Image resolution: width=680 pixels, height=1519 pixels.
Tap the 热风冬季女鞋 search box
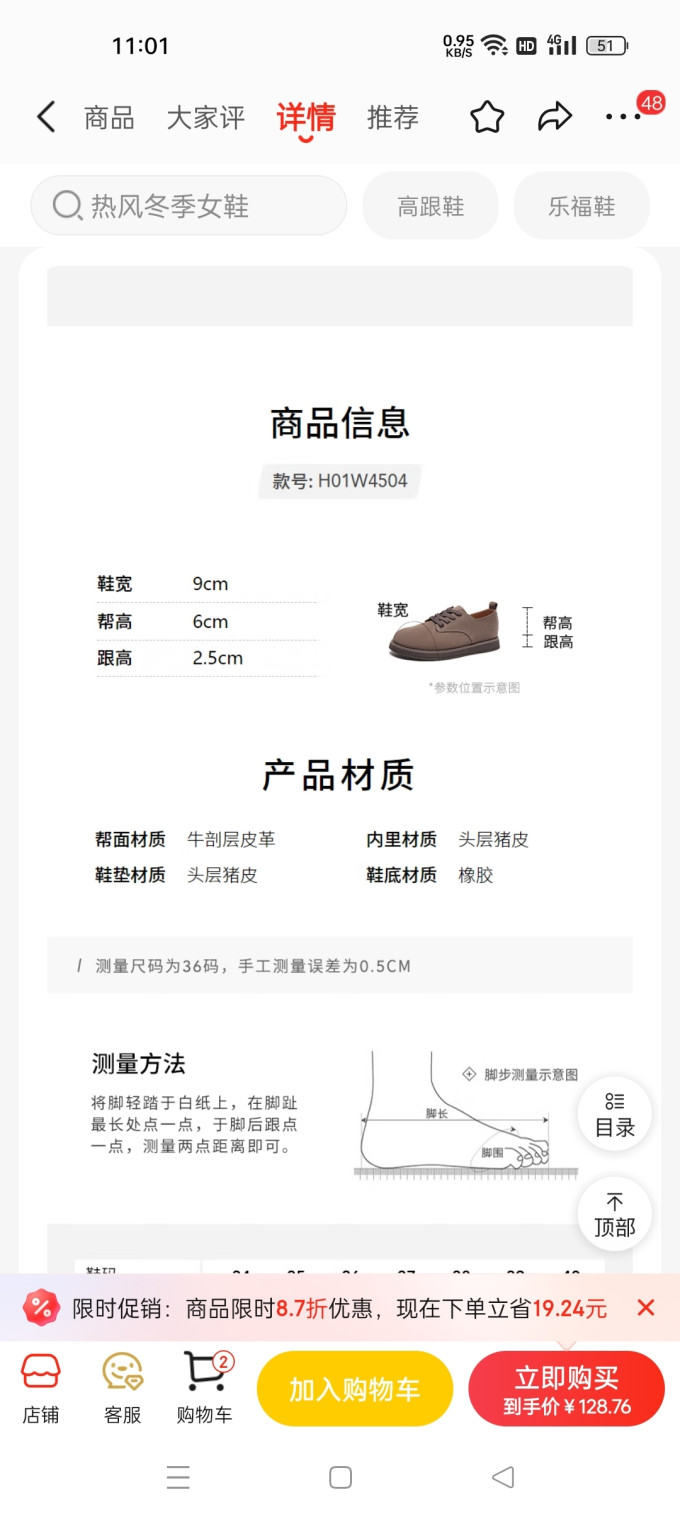point(189,206)
